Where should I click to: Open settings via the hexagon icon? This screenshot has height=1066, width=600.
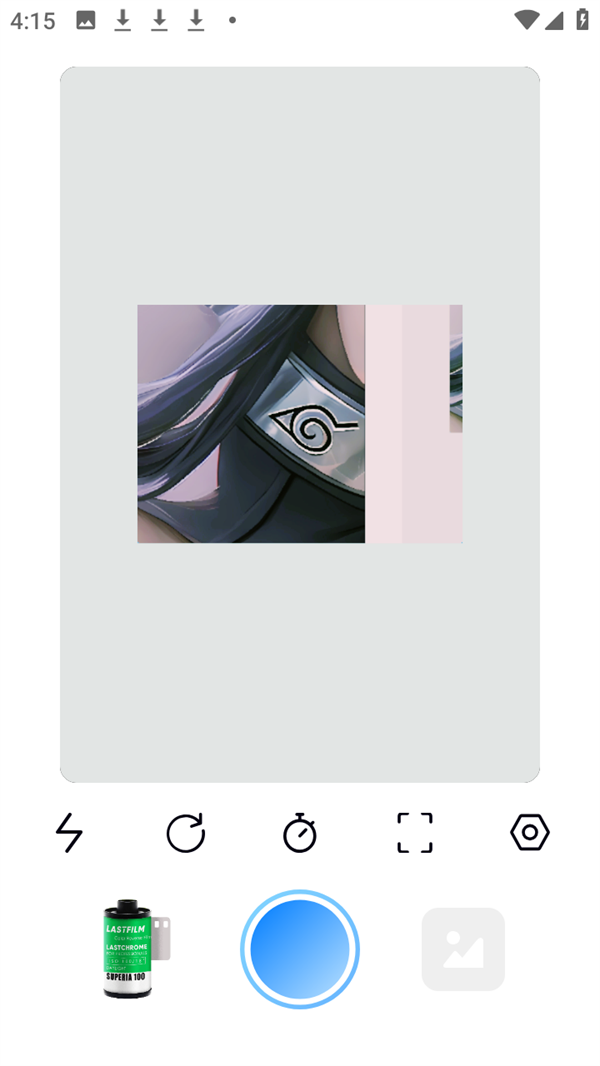click(530, 832)
